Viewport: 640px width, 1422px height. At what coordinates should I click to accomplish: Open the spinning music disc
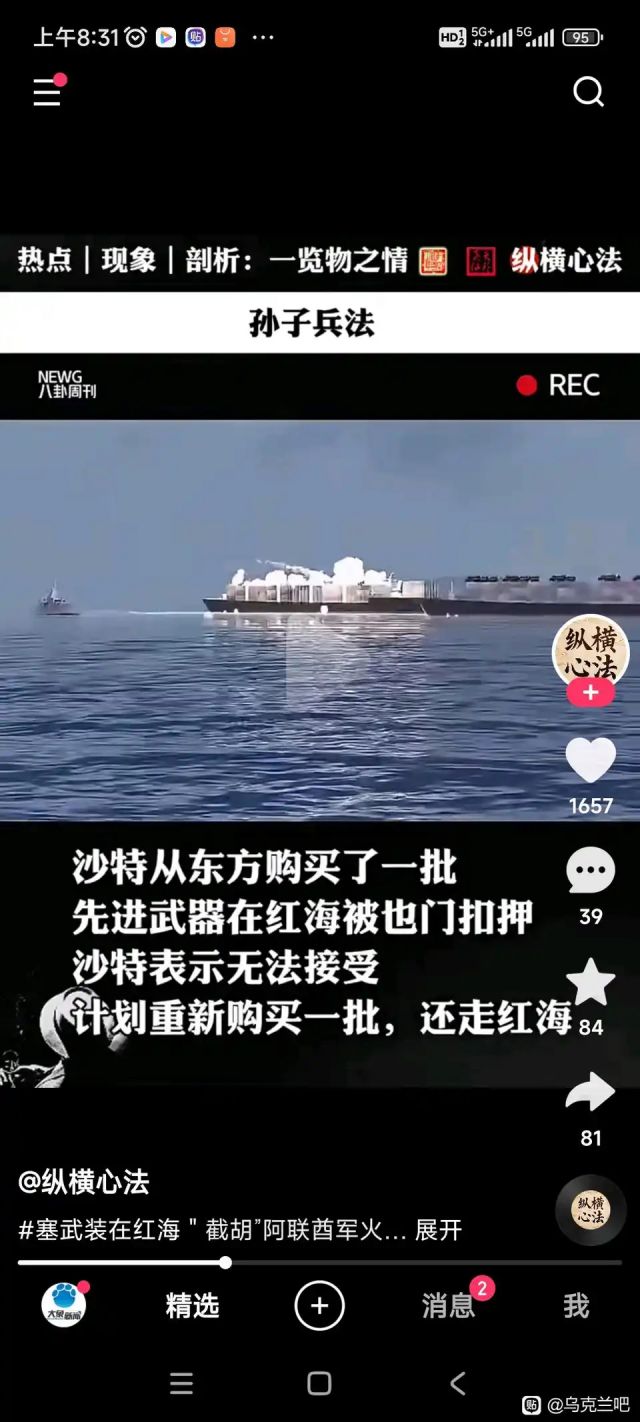click(x=590, y=1210)
